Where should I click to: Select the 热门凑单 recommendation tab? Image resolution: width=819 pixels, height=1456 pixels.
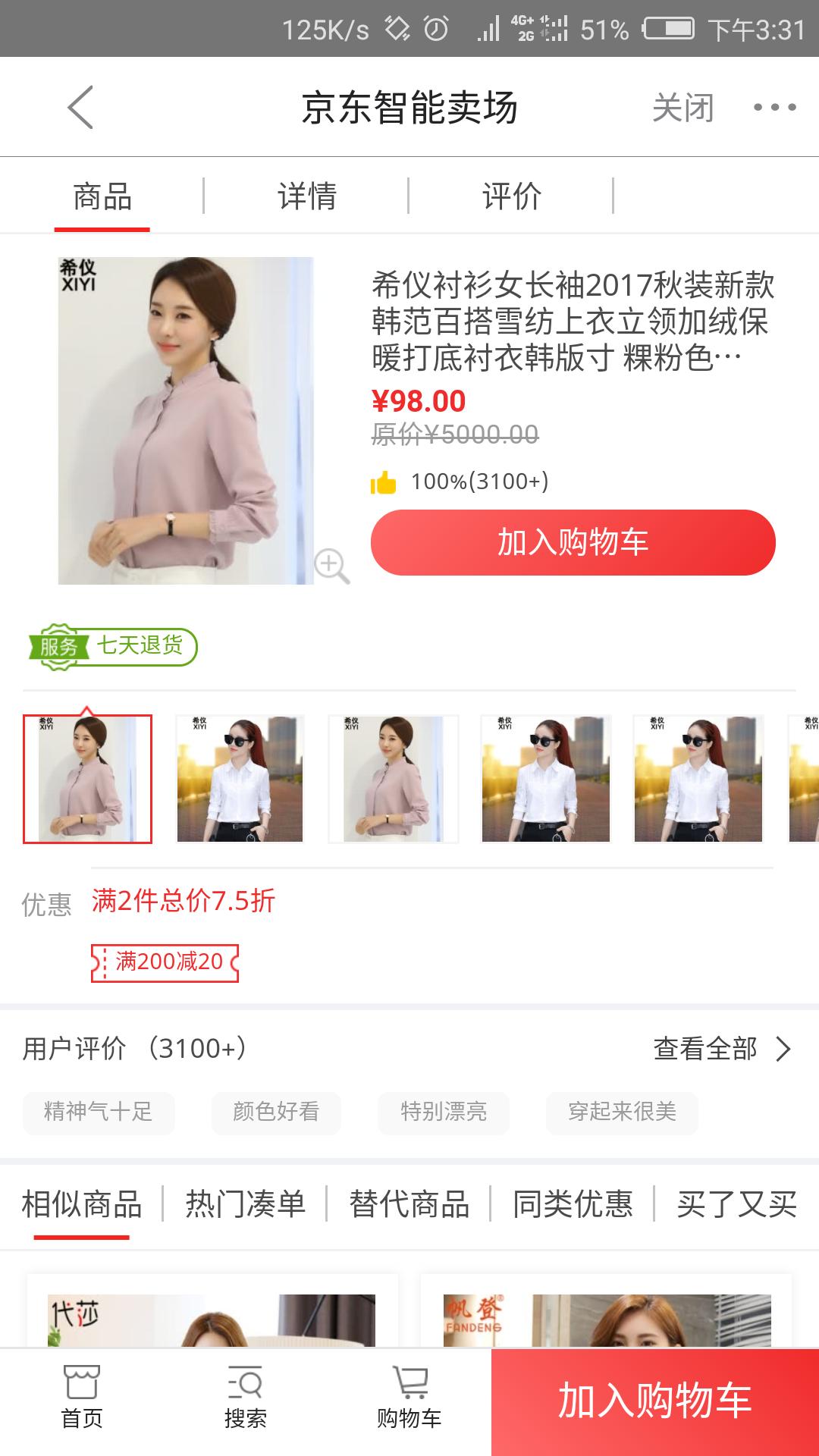pyautogui.click(x=245, y=1204)
